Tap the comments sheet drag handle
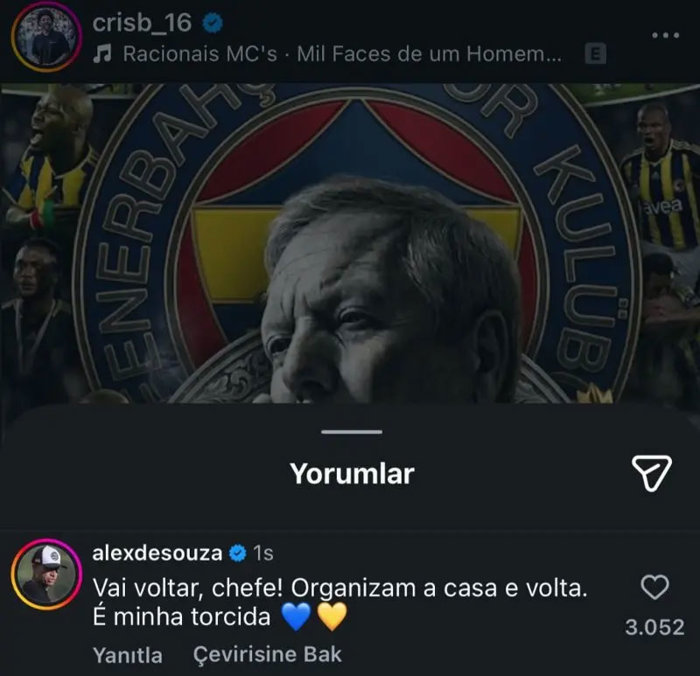Viewport: 700px width, 676px height. (352, 432)
